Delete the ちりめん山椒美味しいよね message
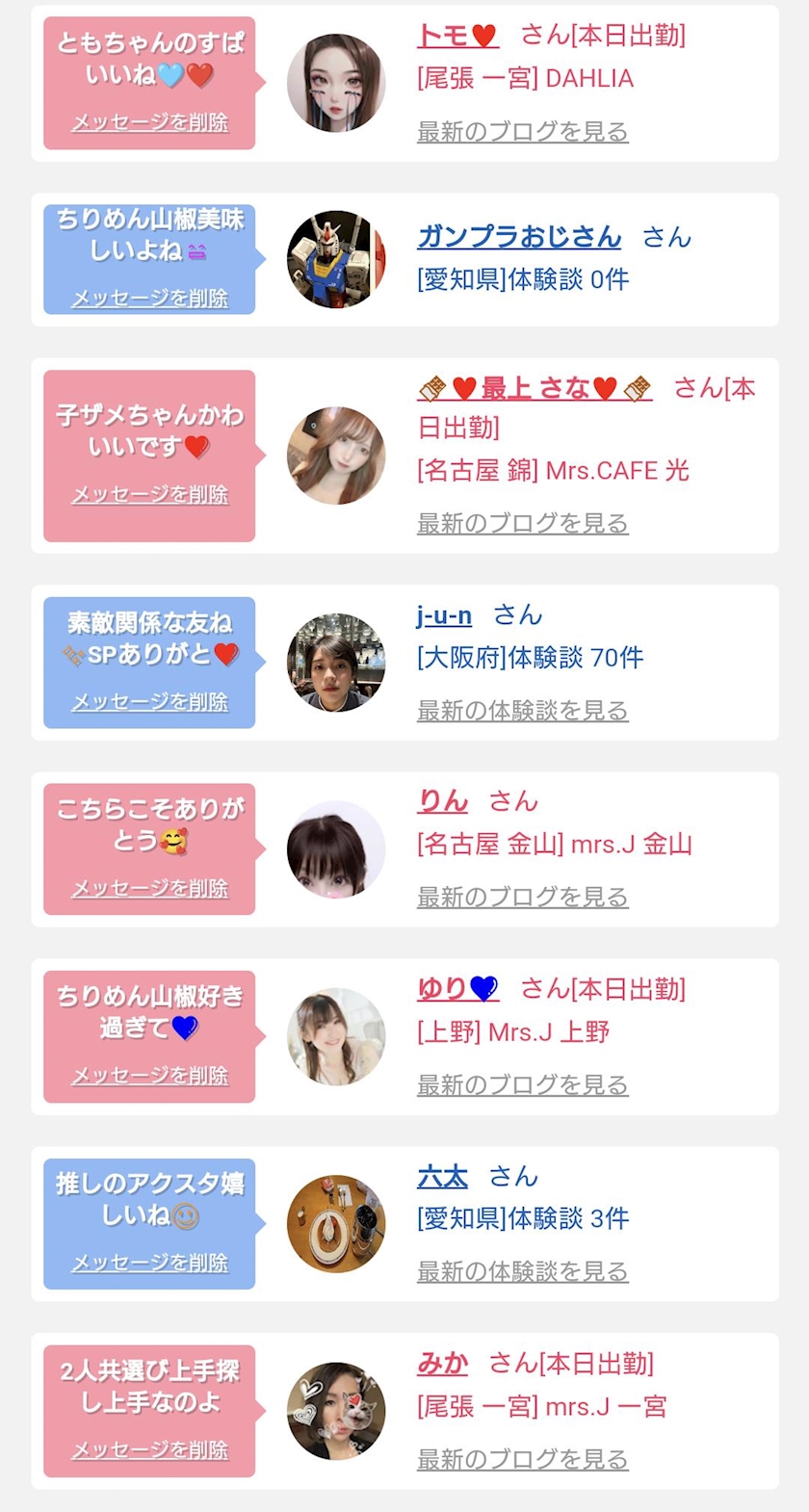This screenshot has width=809, height=1512. pyautogui.click(x=149, y=299)
